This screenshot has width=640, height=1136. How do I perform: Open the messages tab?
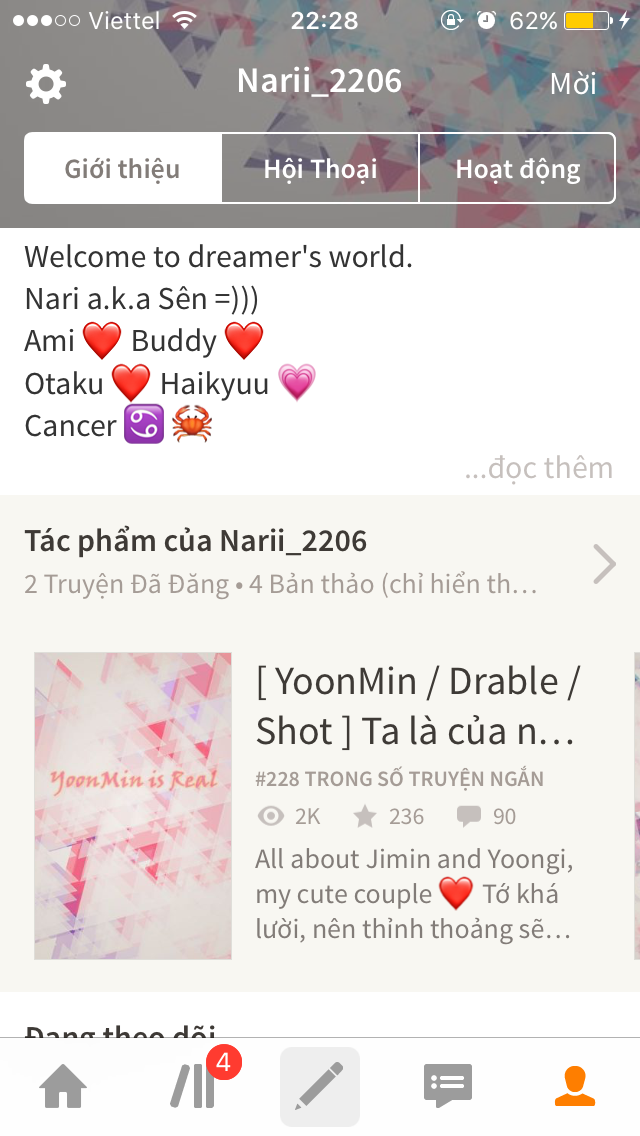[447, 1086]
